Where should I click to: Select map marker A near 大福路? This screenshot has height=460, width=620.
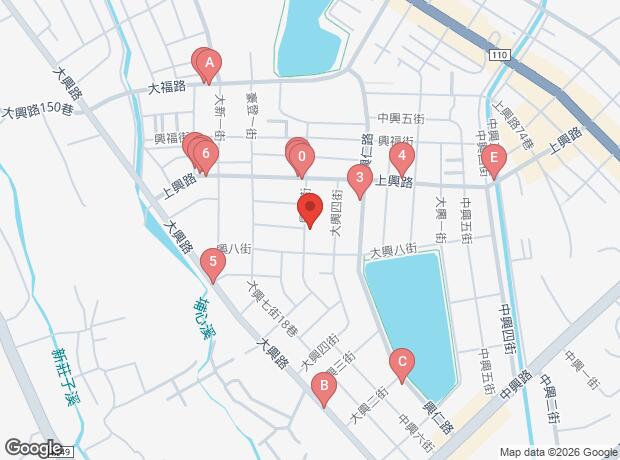point(209,67)
